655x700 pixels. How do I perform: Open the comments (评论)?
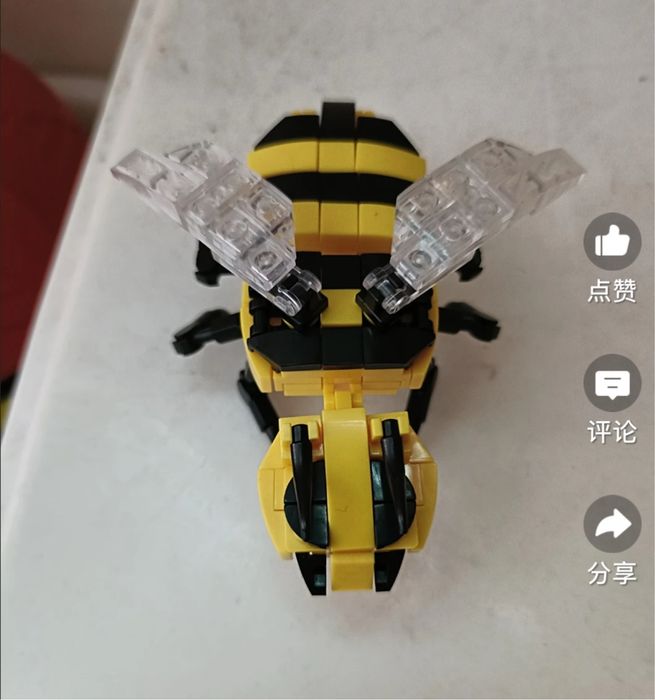tap(612, 384)
